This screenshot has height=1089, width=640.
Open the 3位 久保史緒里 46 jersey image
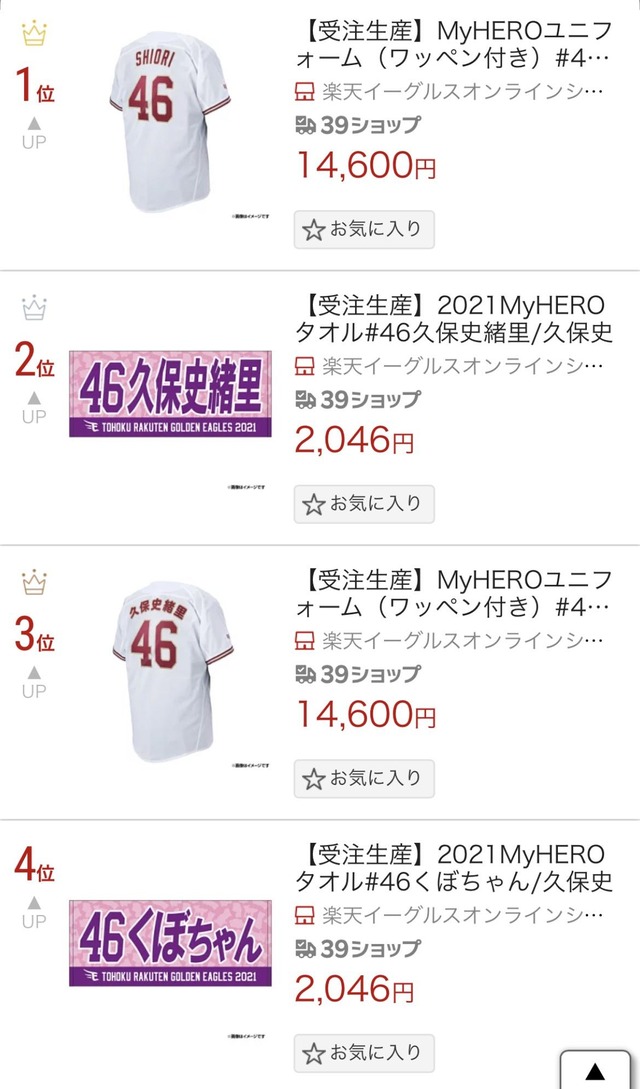pos(172,671)
